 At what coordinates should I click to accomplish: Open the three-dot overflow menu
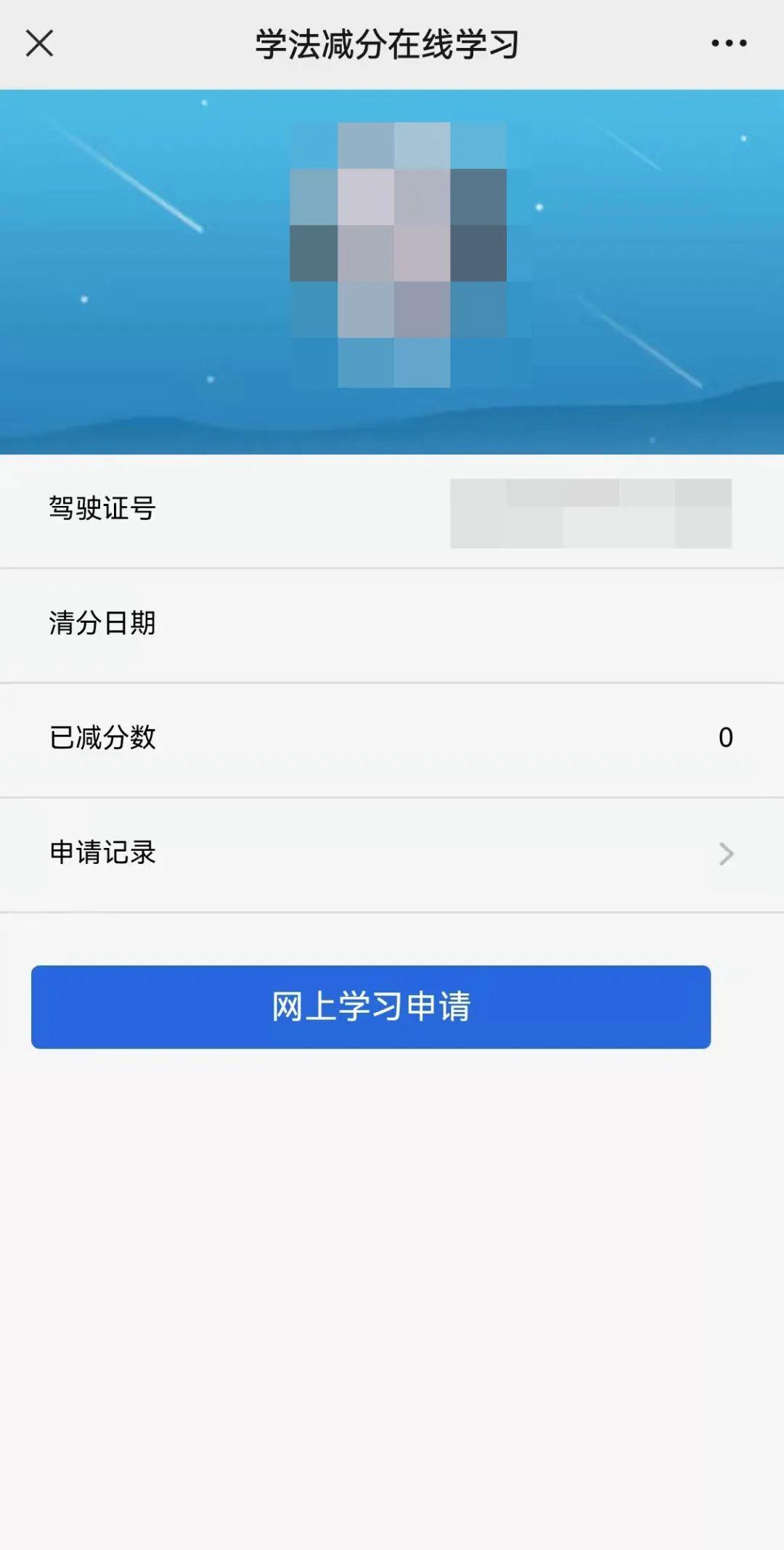729,44
